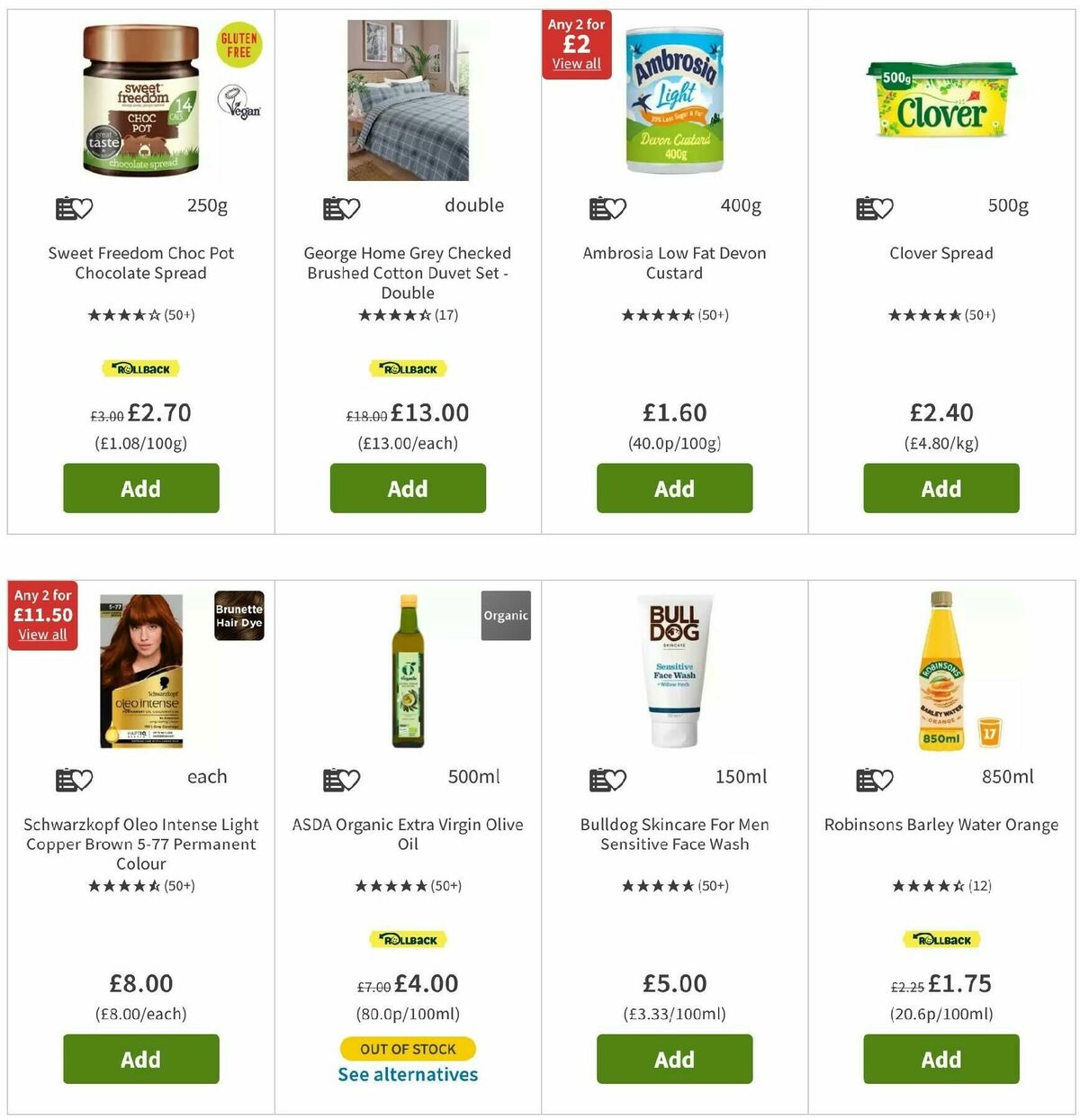1080x1120 pixels.
Task: Click the Rollback badge on Sweet Freedom Choc Pot
Action: tap(140, 368)
